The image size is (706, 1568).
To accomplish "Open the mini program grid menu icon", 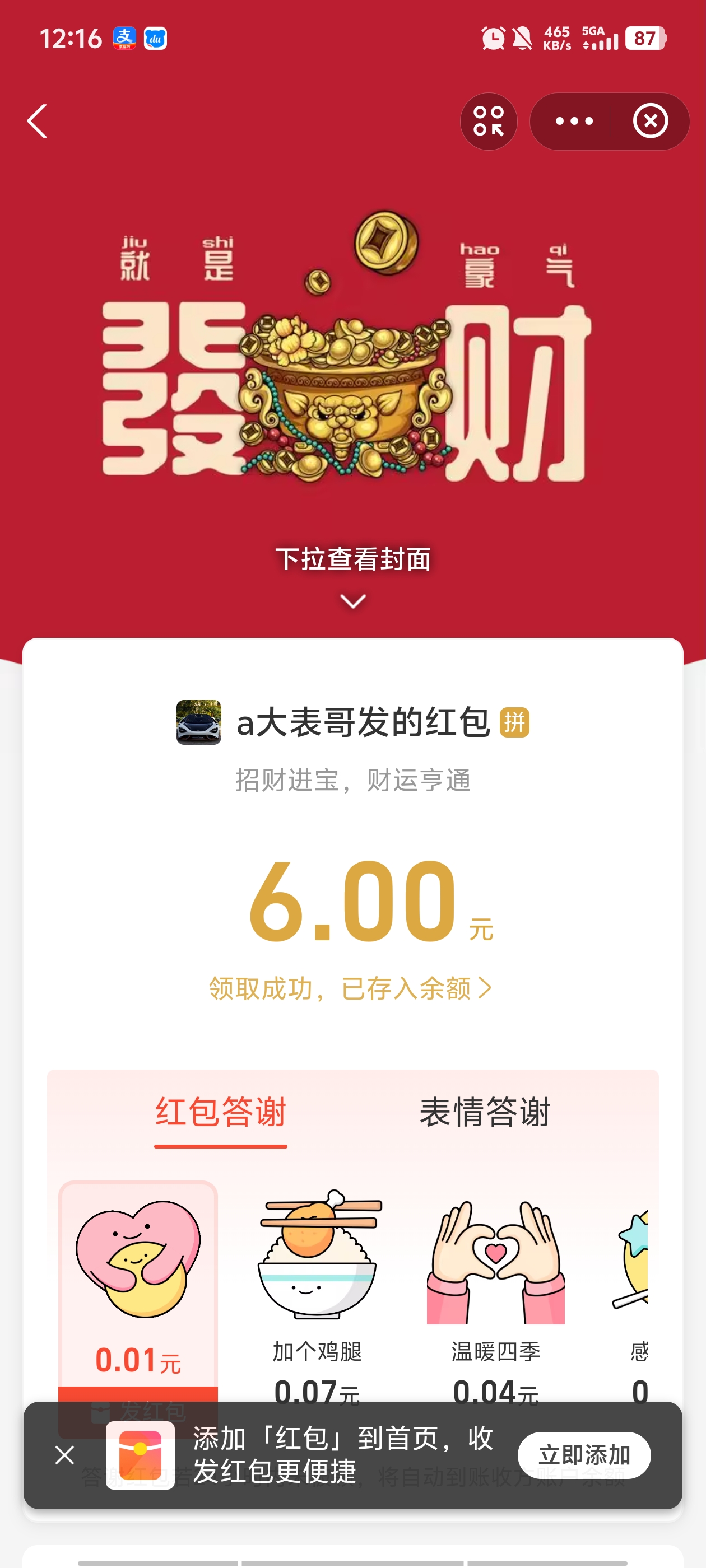I will coord(489,121).
